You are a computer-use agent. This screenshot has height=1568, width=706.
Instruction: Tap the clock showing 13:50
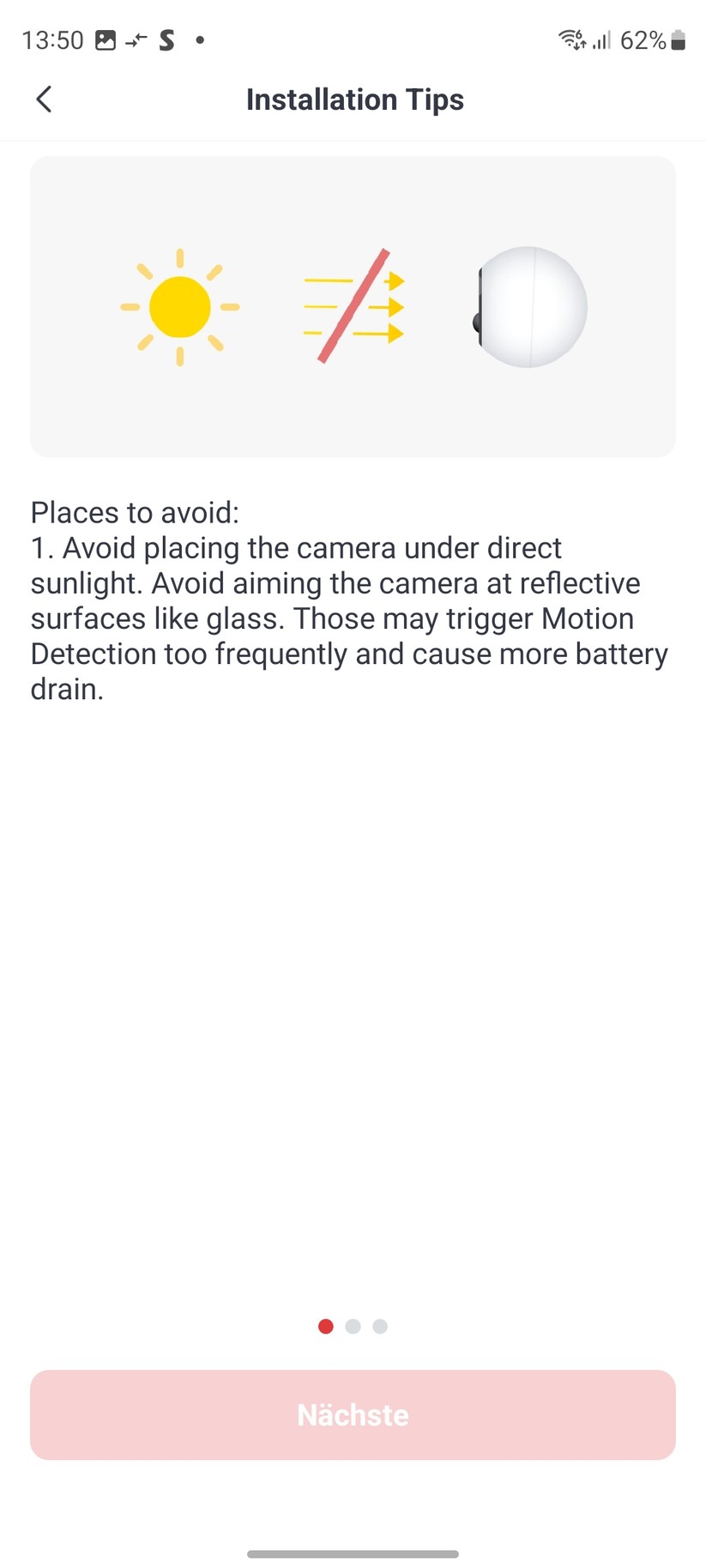coord(51,39)
